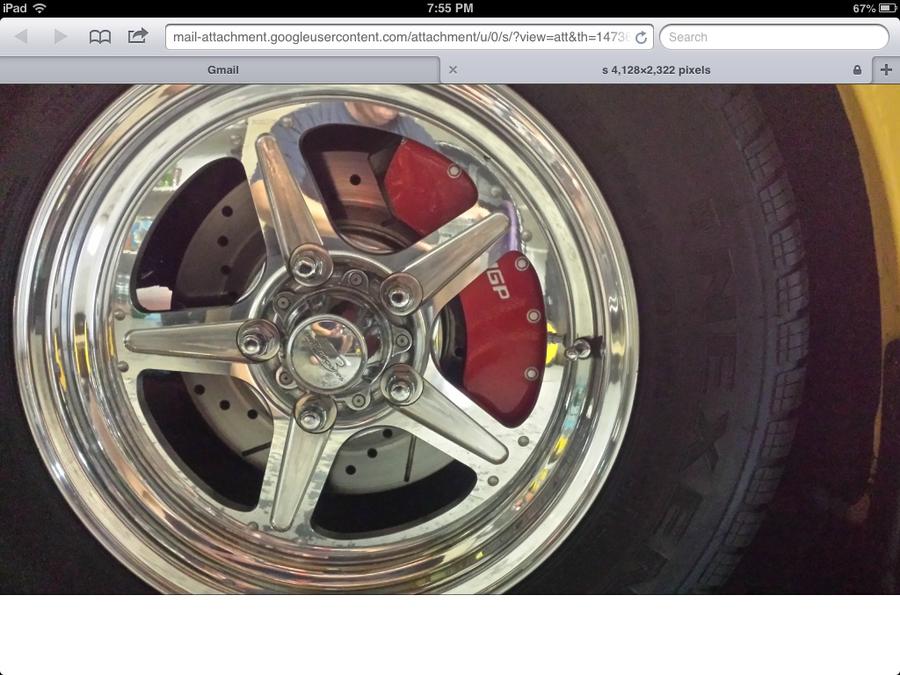Open the share action menu

[137, 37]
